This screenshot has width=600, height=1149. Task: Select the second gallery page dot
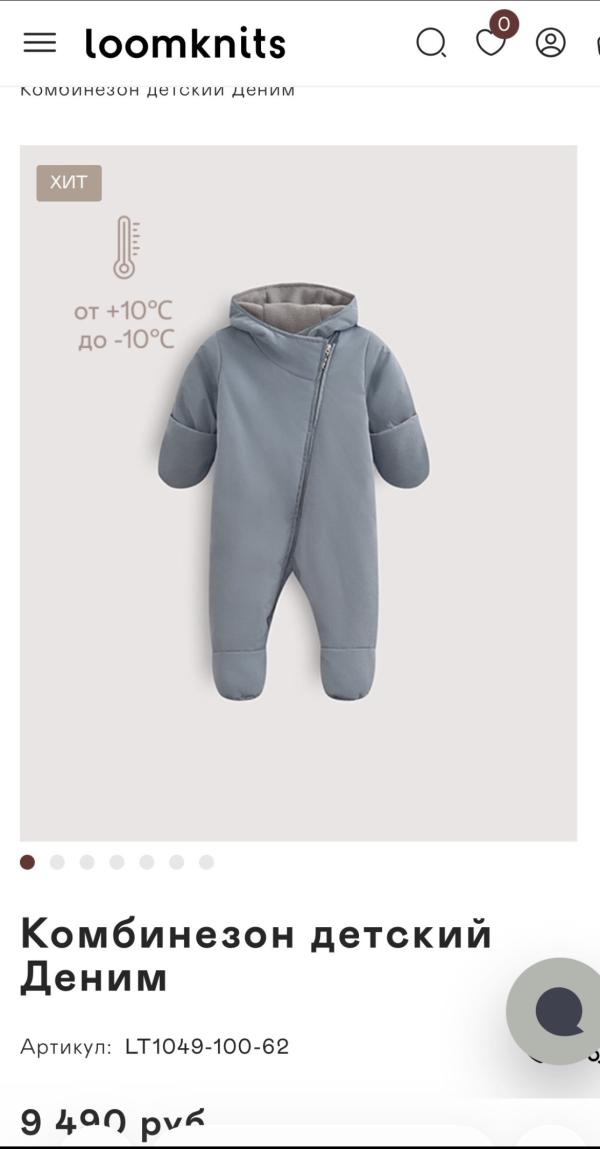click(57, 862)
